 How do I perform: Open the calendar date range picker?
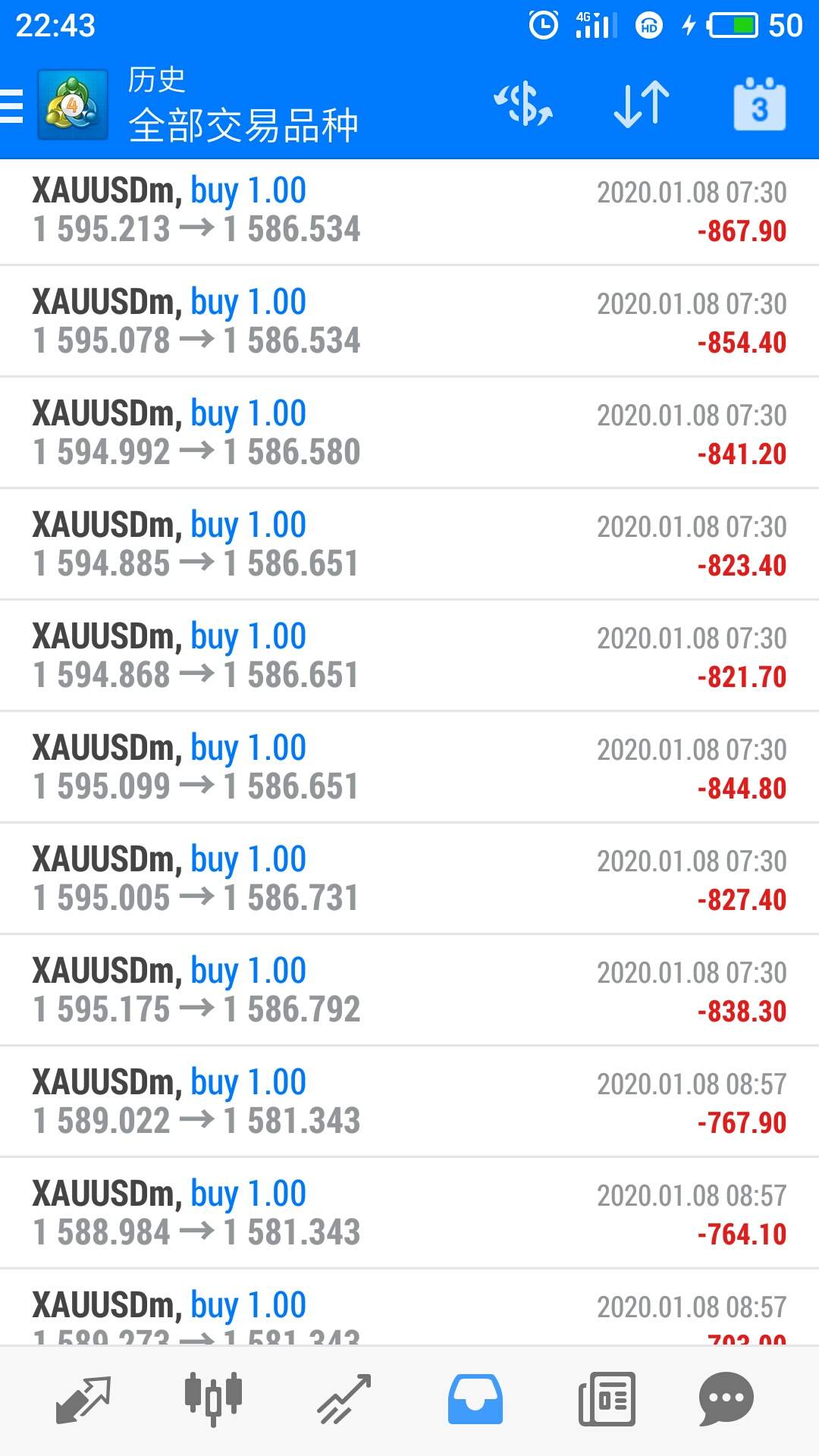tap(759, 105)
